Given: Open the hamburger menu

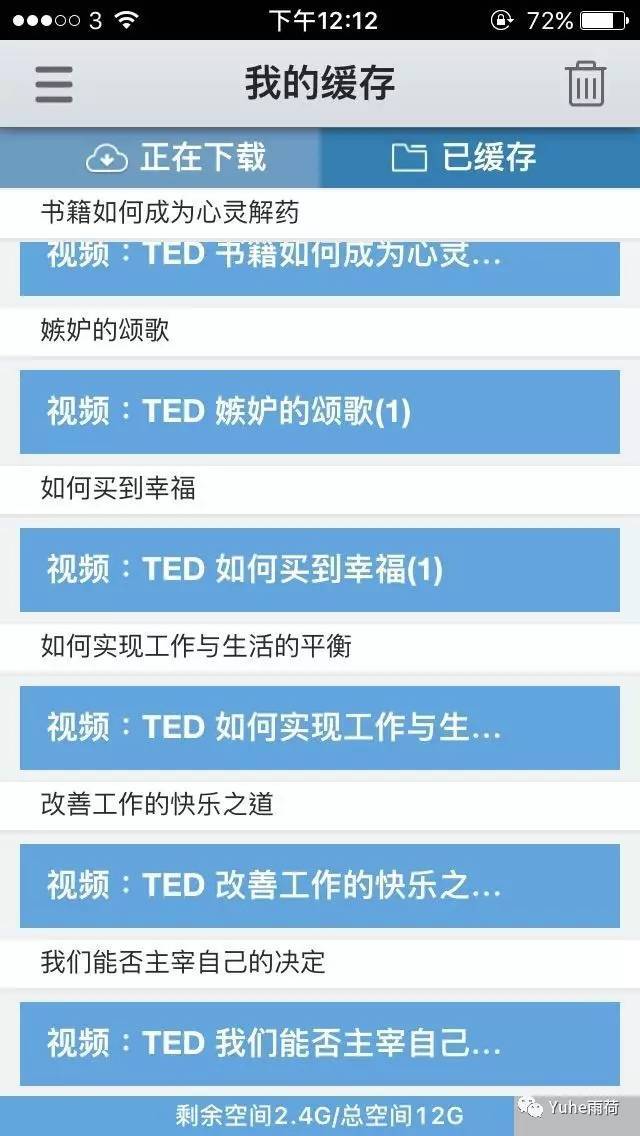Looking at the screenshot, I should click(x=54, y=84).
